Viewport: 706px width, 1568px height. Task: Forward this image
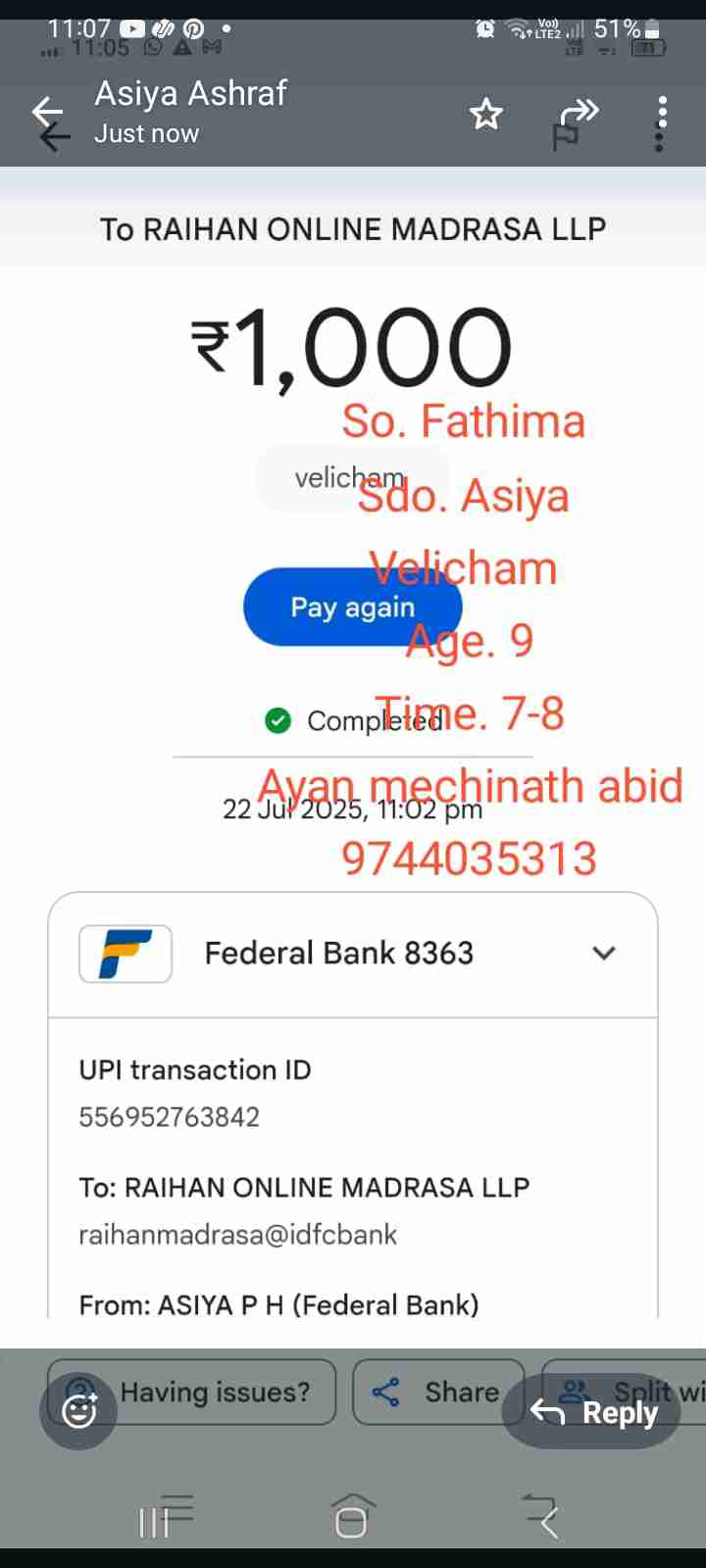579,112
